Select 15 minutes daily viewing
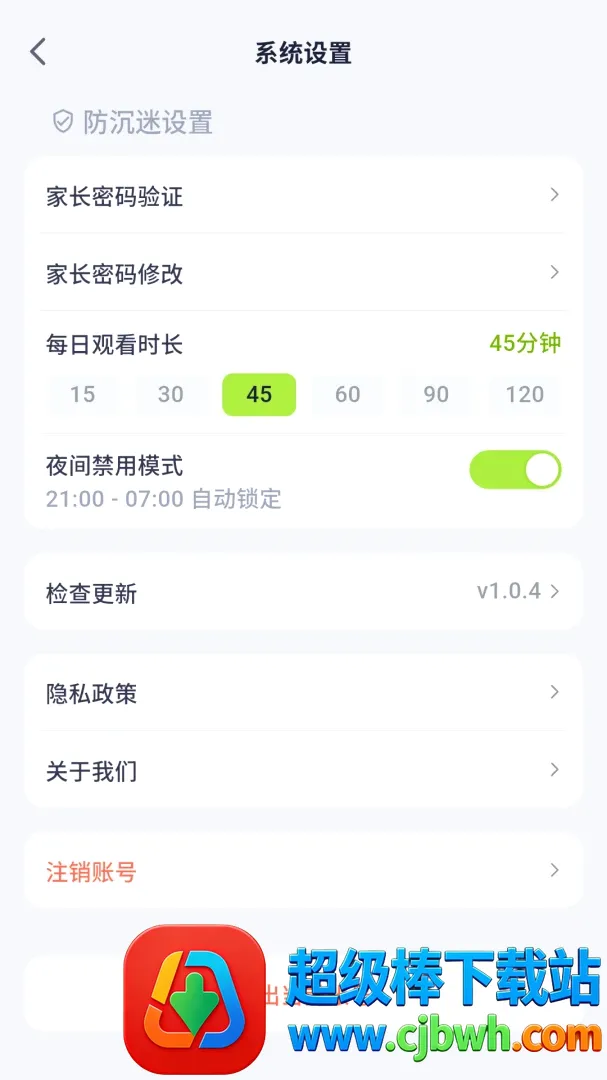607x1080 pixels. [82, 395]
